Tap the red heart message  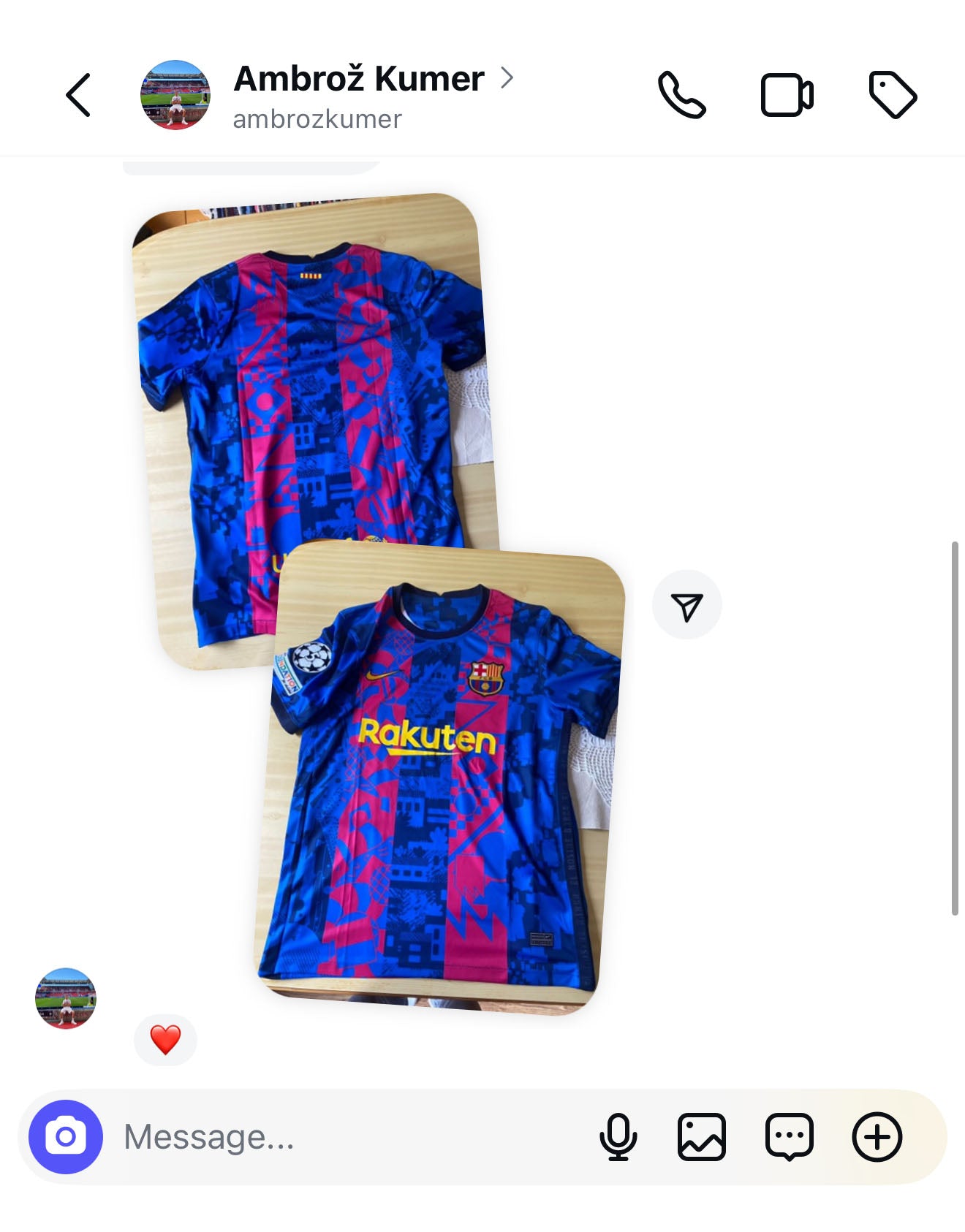tap(165, 1039)
